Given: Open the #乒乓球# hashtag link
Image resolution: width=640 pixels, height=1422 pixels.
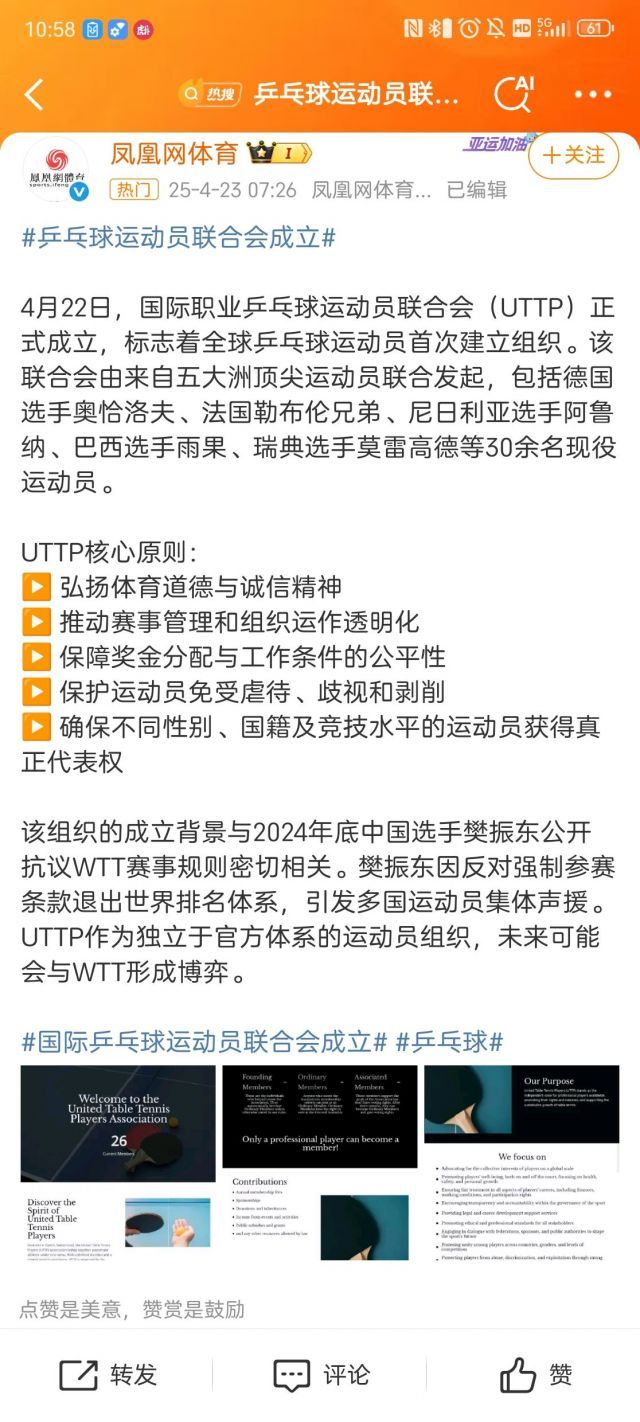Looking at the screenshot, I should pyautogui.click(x=449, y=1042).
